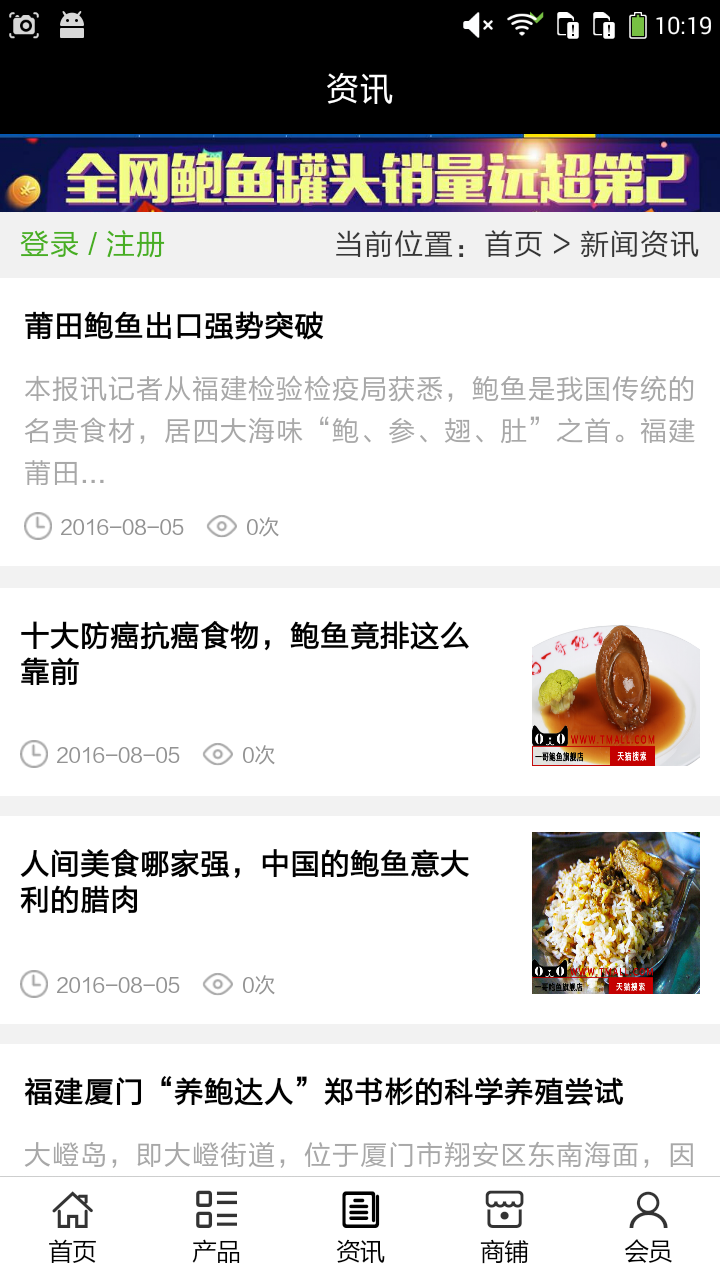
Task: Open the abalone canned food banner ad
Action: point(360,176)
